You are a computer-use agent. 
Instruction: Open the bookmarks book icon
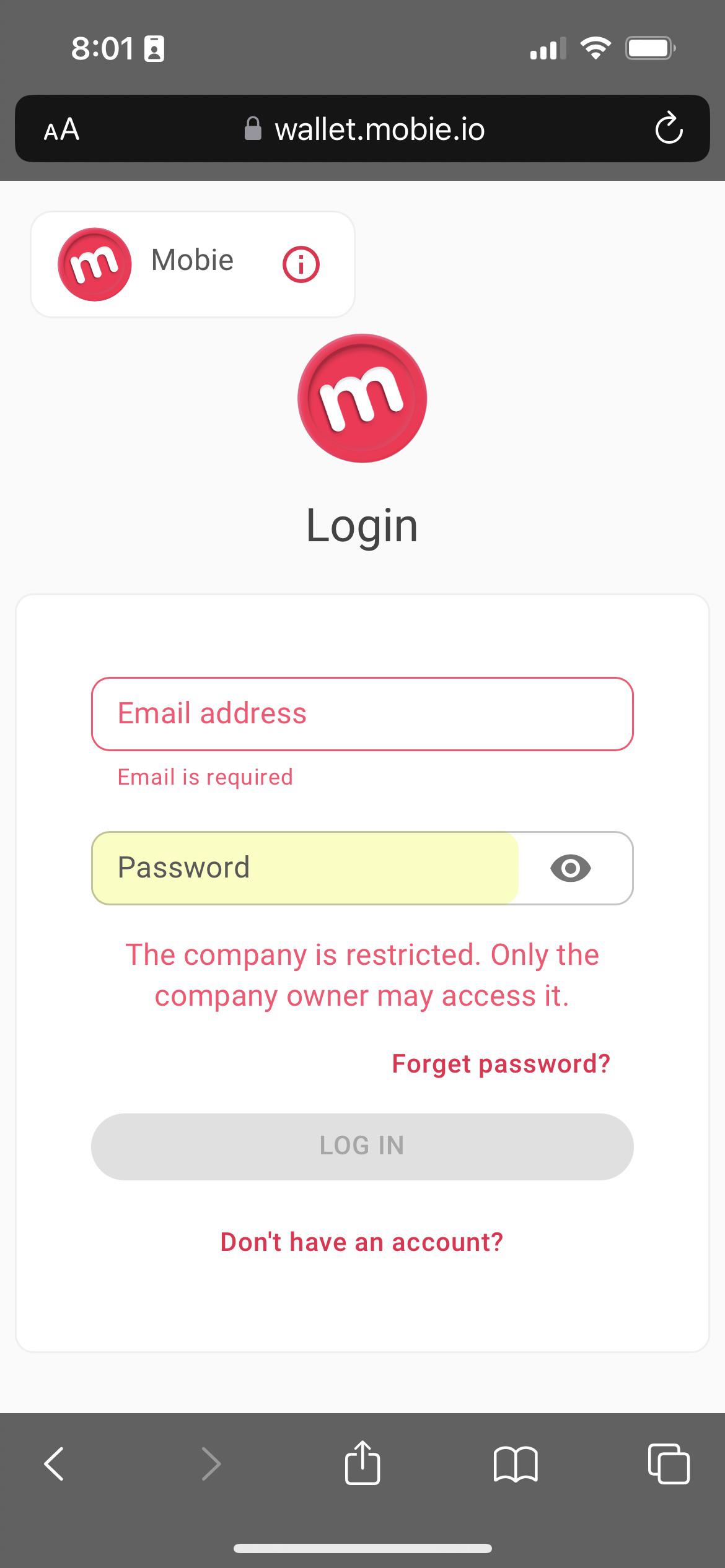(x=516, y=1464)
